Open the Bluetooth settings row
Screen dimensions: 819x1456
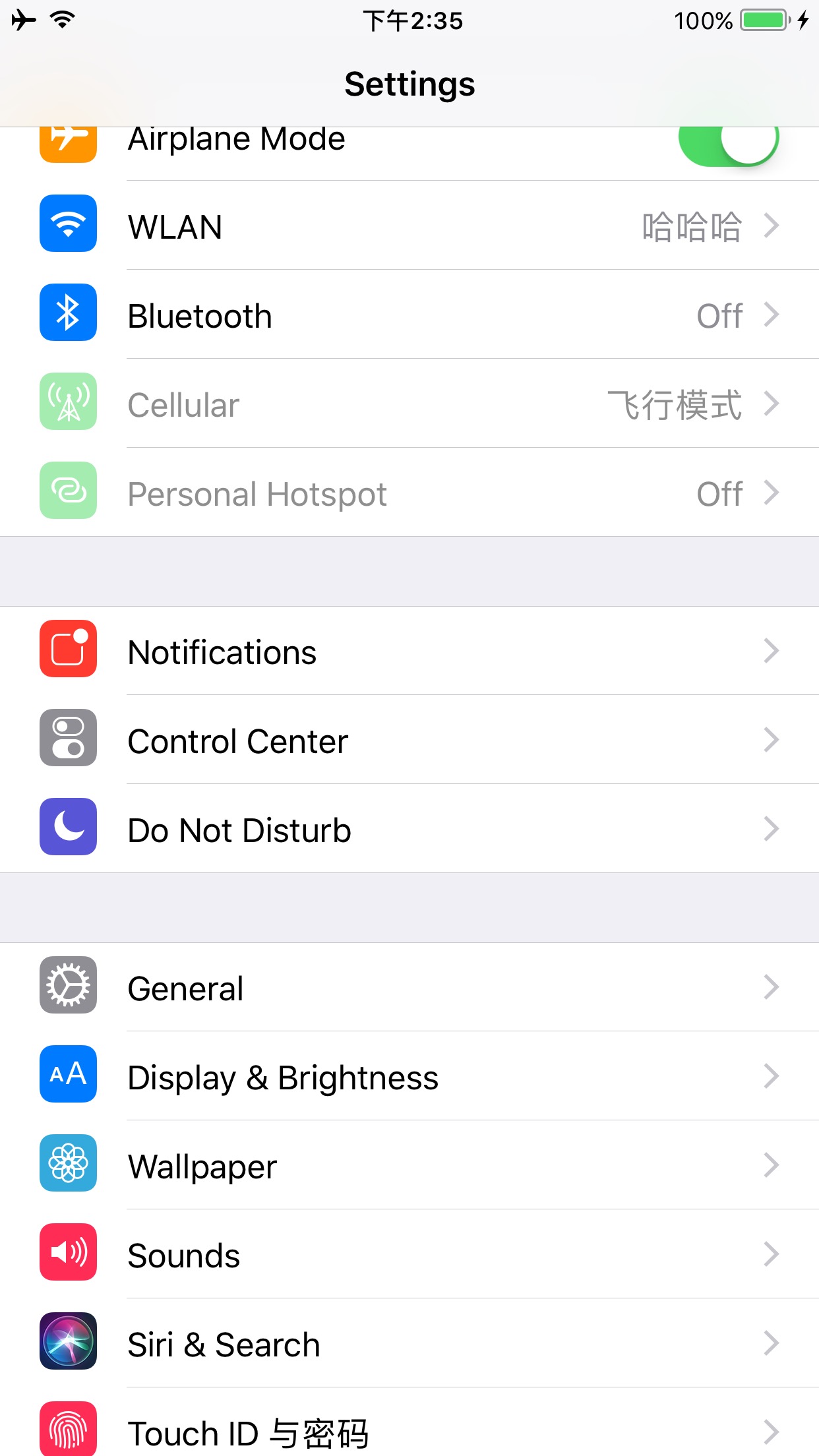(409, 315)
